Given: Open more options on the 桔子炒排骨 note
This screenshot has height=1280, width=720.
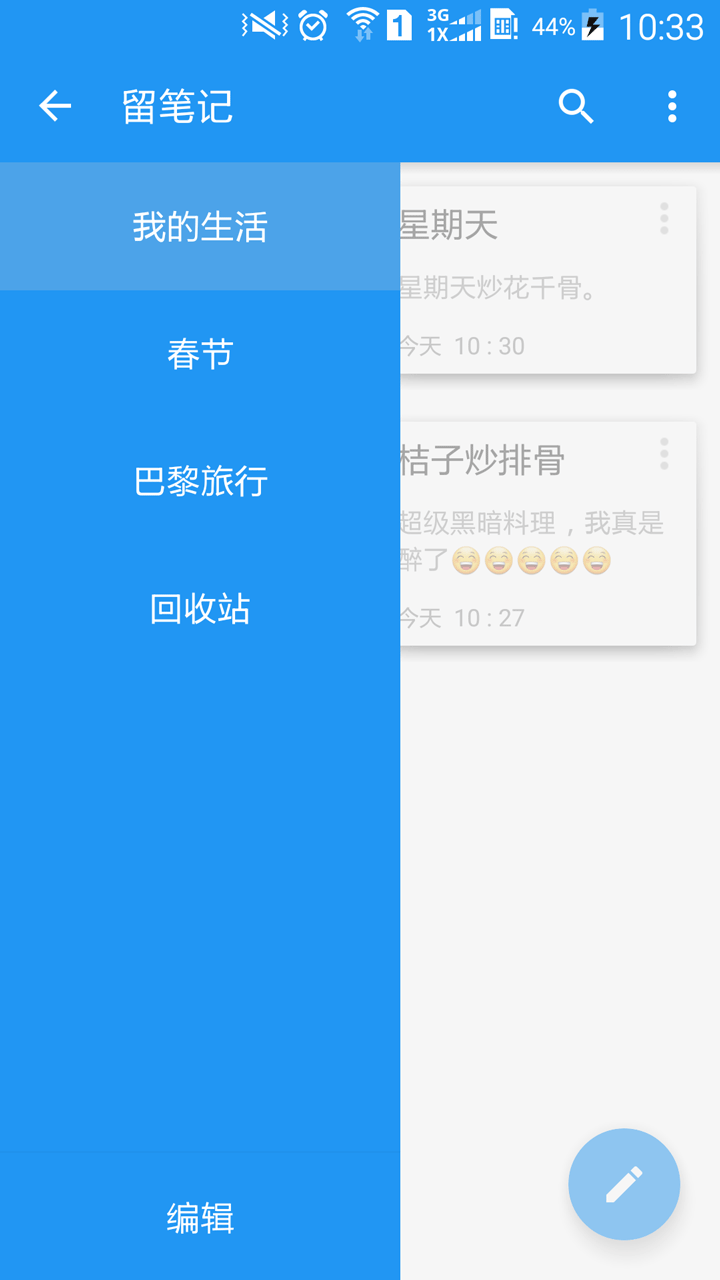Looking at the screenshot, I should click(x=664, y=454).
